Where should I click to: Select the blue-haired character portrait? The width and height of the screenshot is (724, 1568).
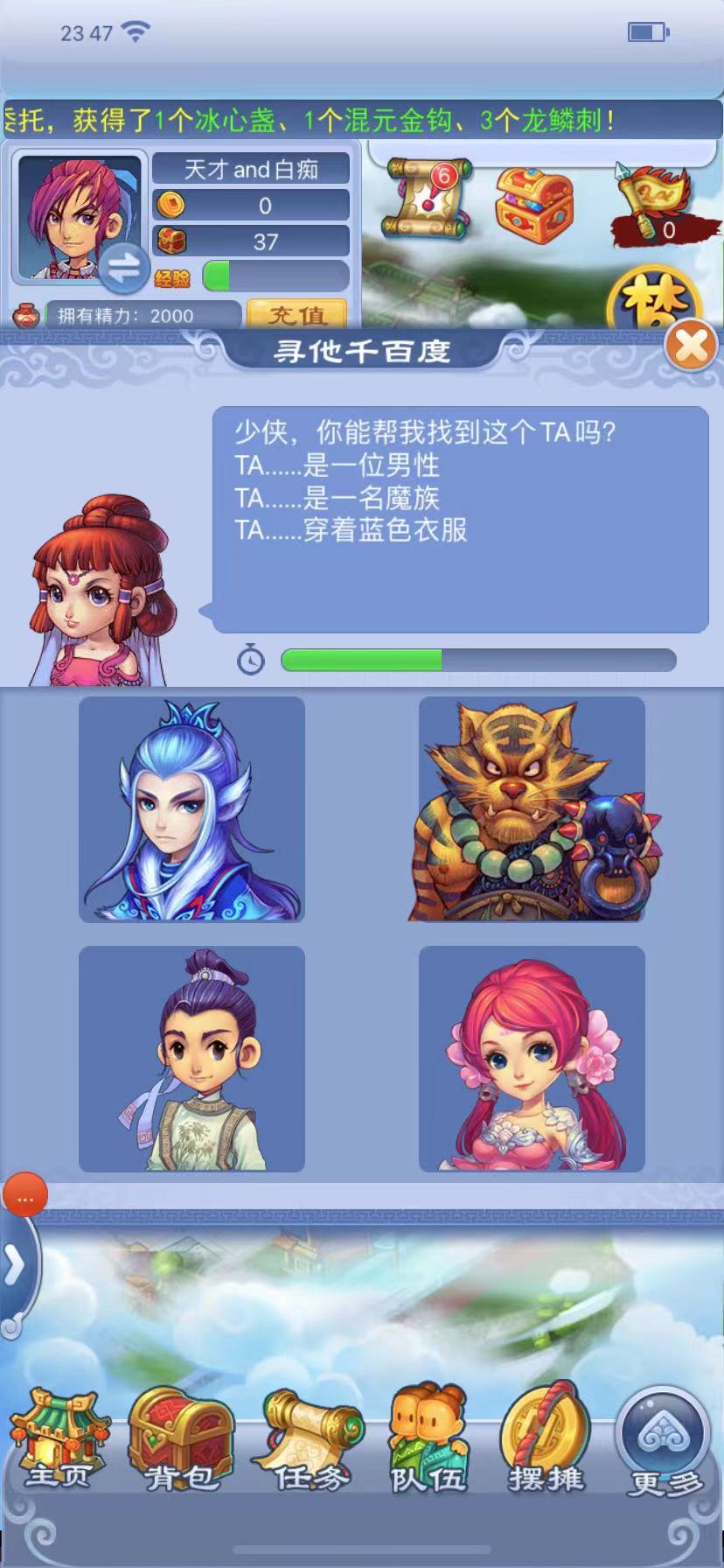tap(191, 809)
